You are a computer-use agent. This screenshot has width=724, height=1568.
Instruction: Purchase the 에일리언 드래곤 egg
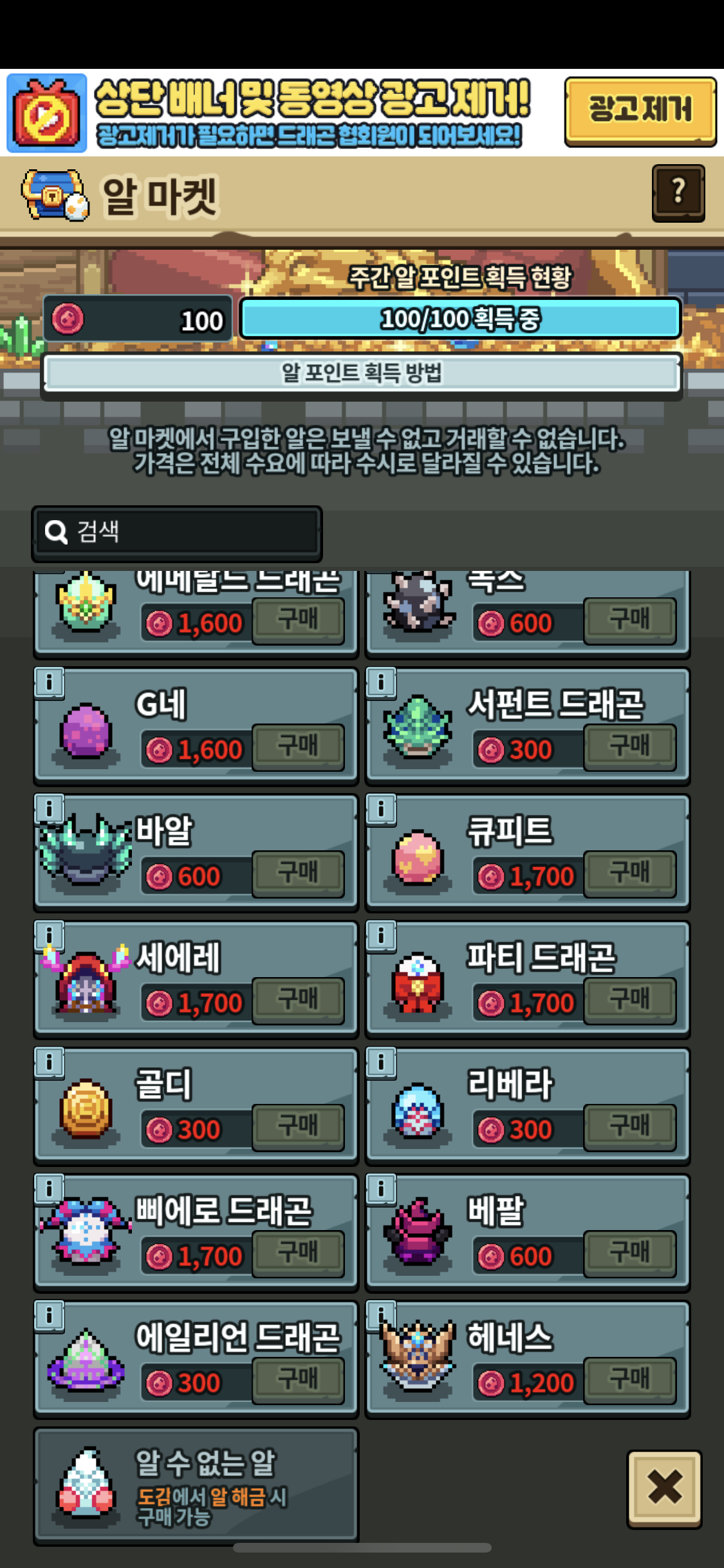tap(297, 1380)
